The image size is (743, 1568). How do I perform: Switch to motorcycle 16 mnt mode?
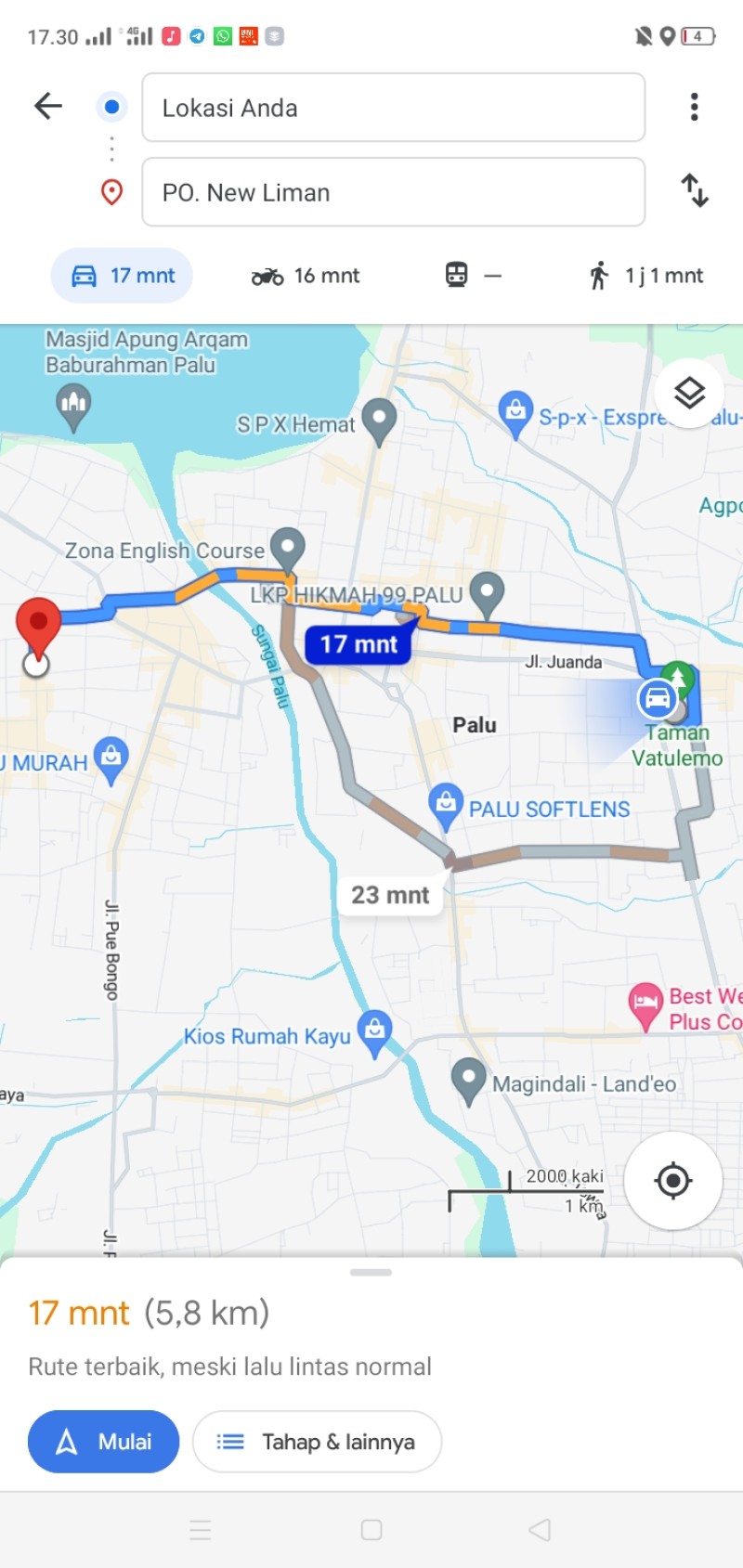(x=305, y=276)
